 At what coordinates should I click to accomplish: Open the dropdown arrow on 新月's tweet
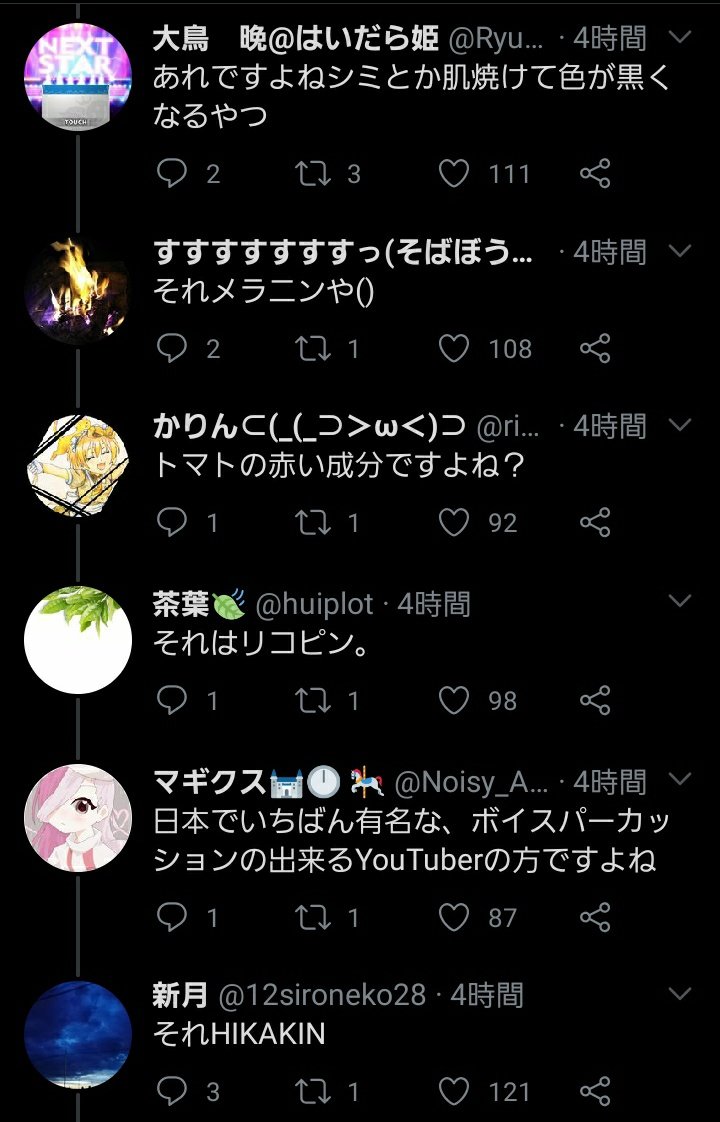(679, 994)
